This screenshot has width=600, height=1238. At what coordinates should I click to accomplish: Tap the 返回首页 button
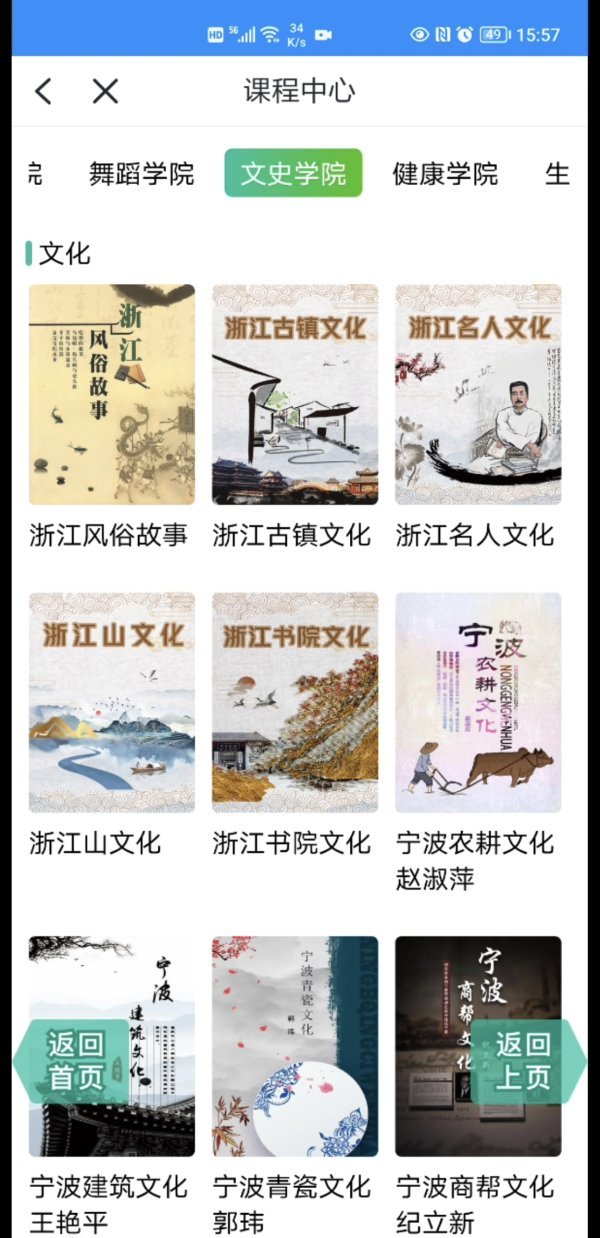tap(72, 1062)
